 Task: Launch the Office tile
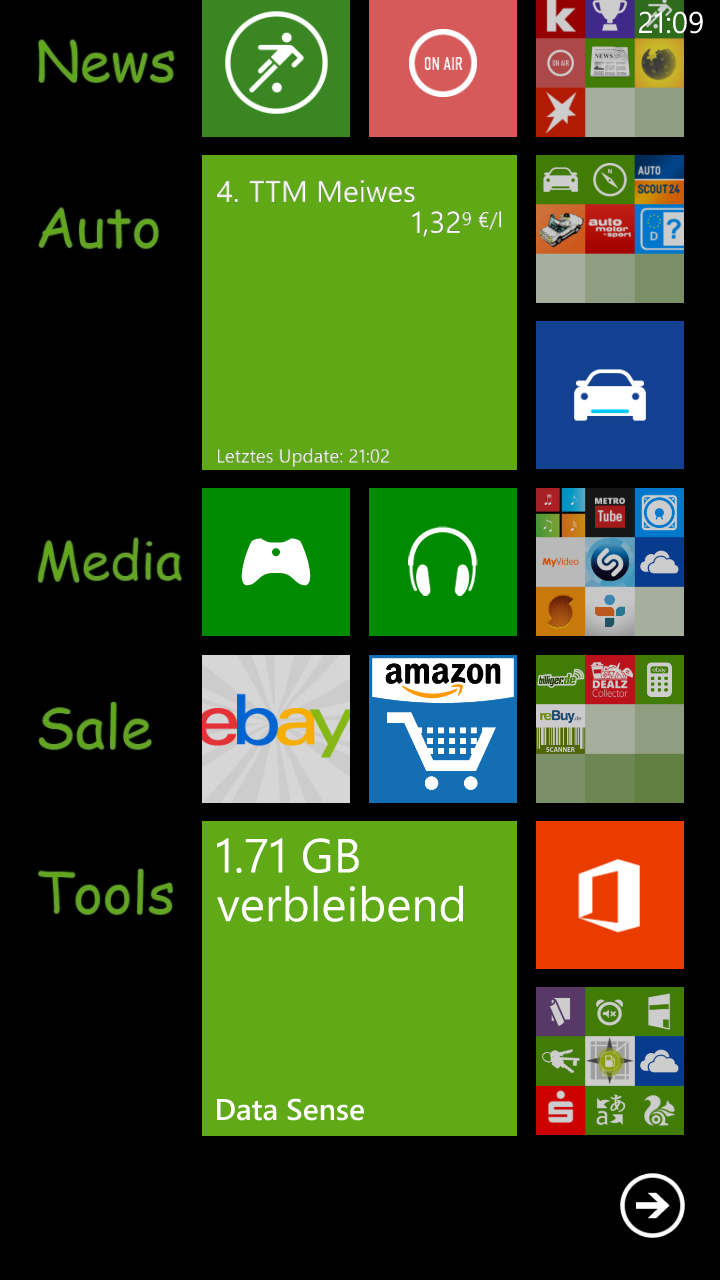coord(610,895)
